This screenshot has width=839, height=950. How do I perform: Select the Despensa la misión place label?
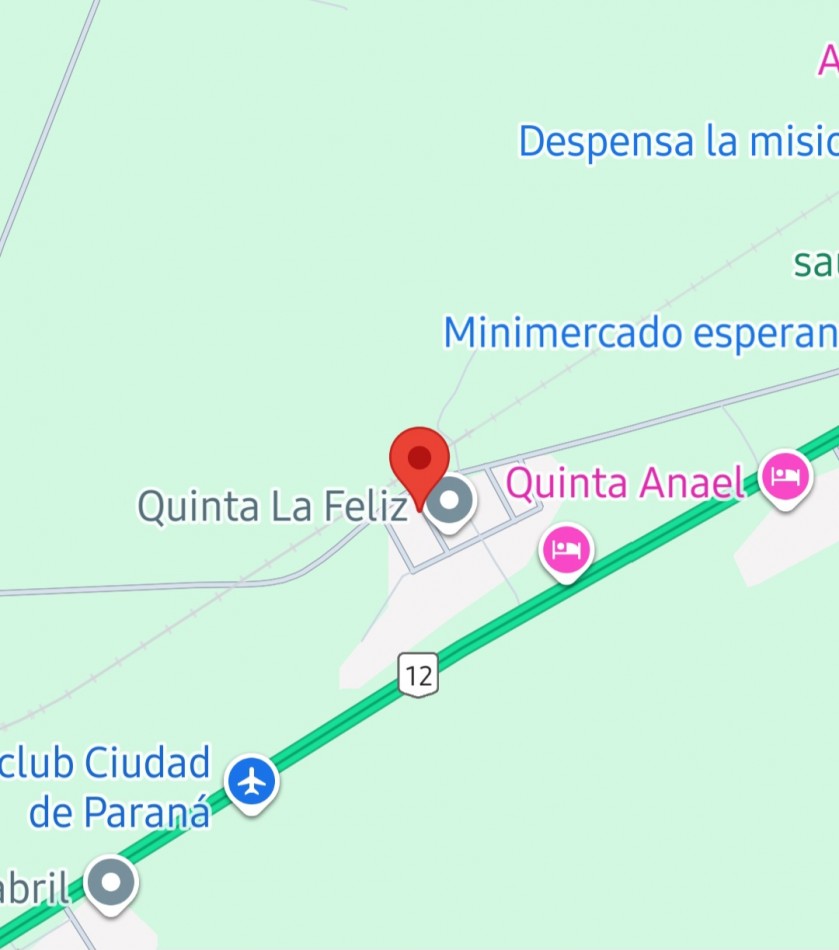(x=677, y=141)
